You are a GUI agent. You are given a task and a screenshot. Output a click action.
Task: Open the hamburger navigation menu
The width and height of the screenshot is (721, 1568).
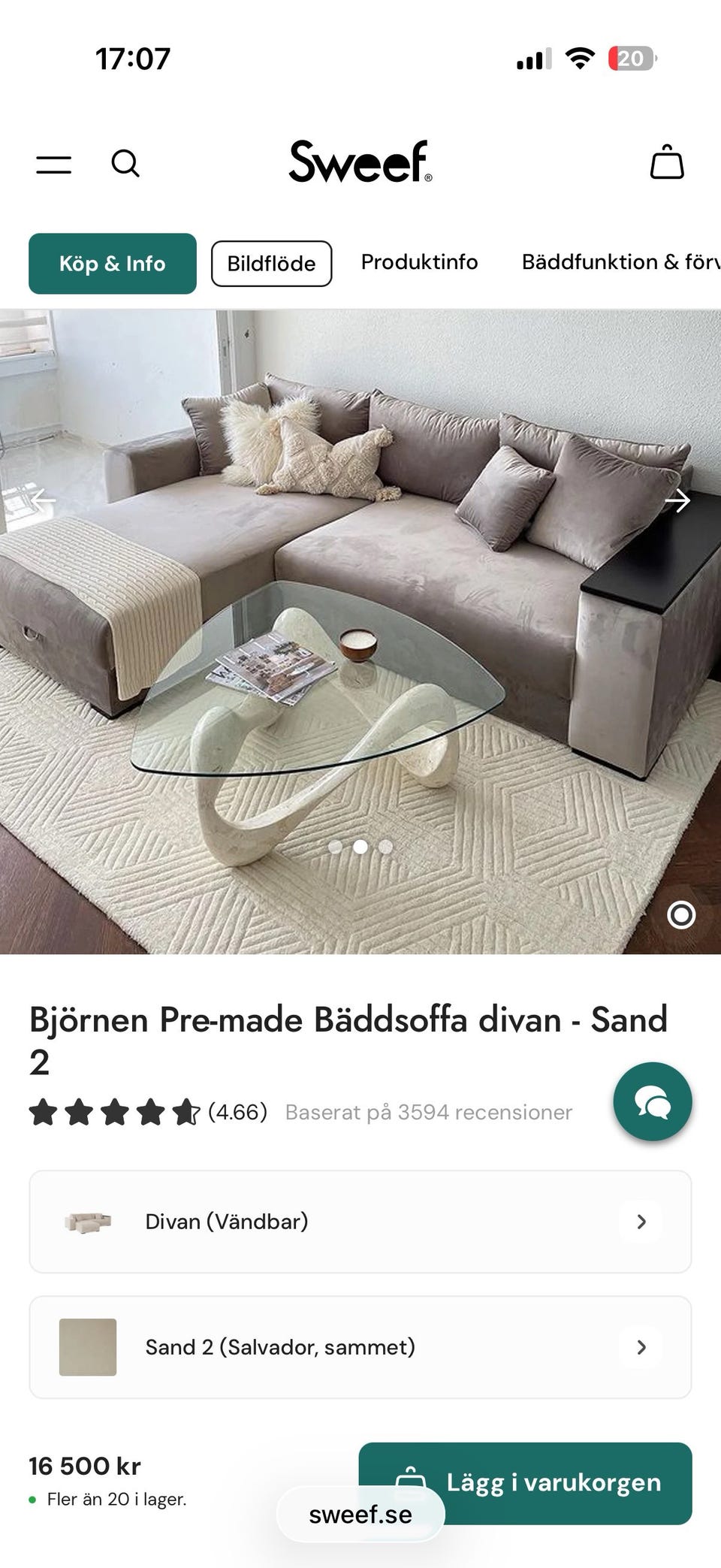(x=54, y=162)
